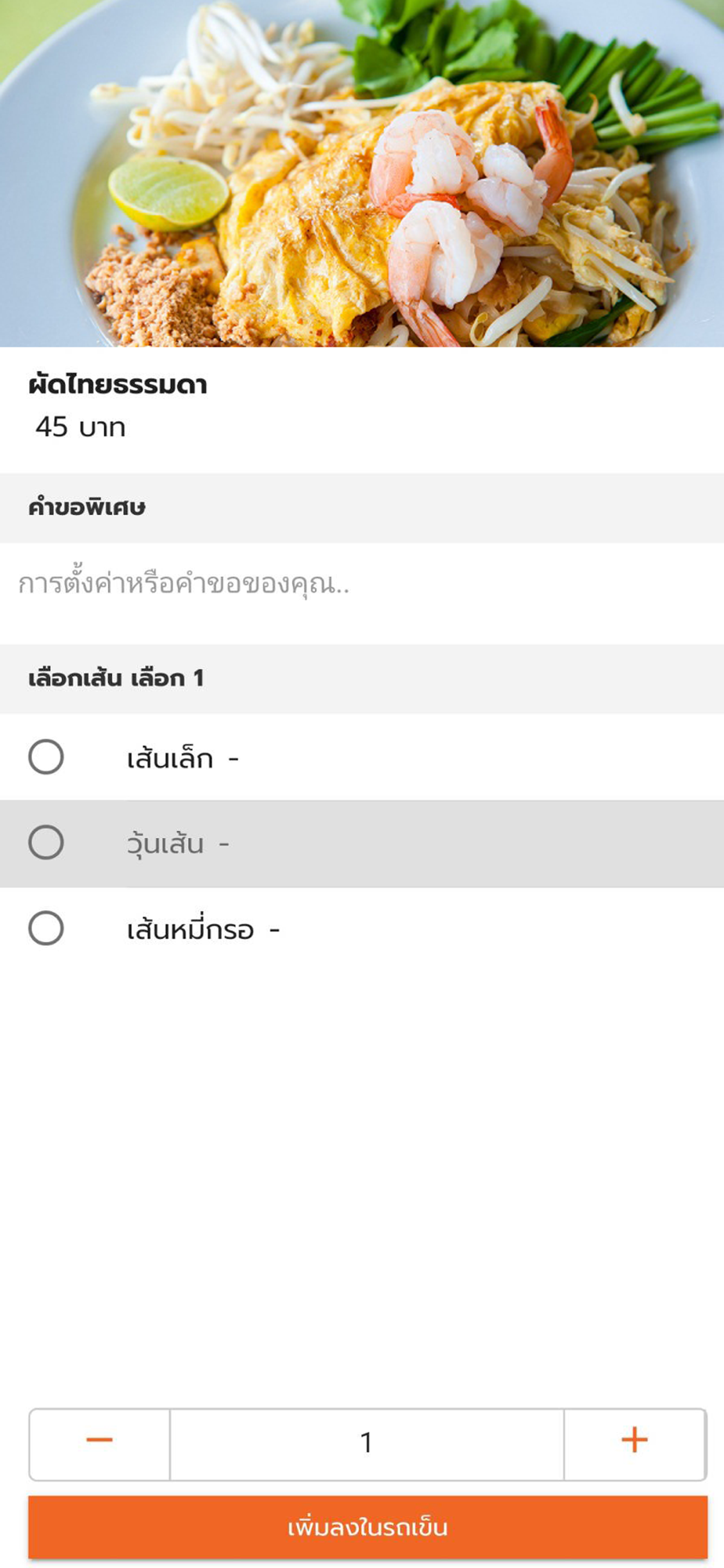
Task: Tap เพิ่มลงในรถเข็น to add to cart
Action: tap(367, 1527)
